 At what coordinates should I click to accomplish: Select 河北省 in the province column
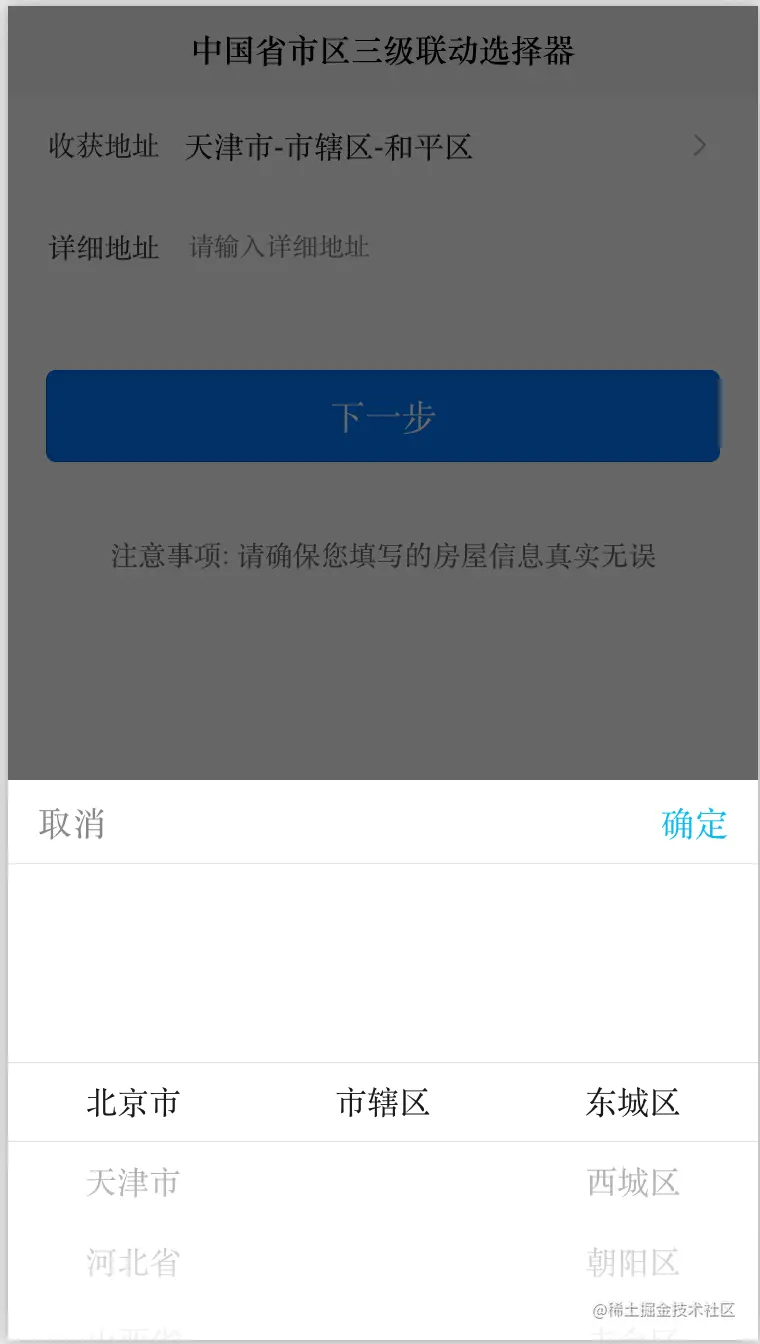click(x=133, y=1262)
